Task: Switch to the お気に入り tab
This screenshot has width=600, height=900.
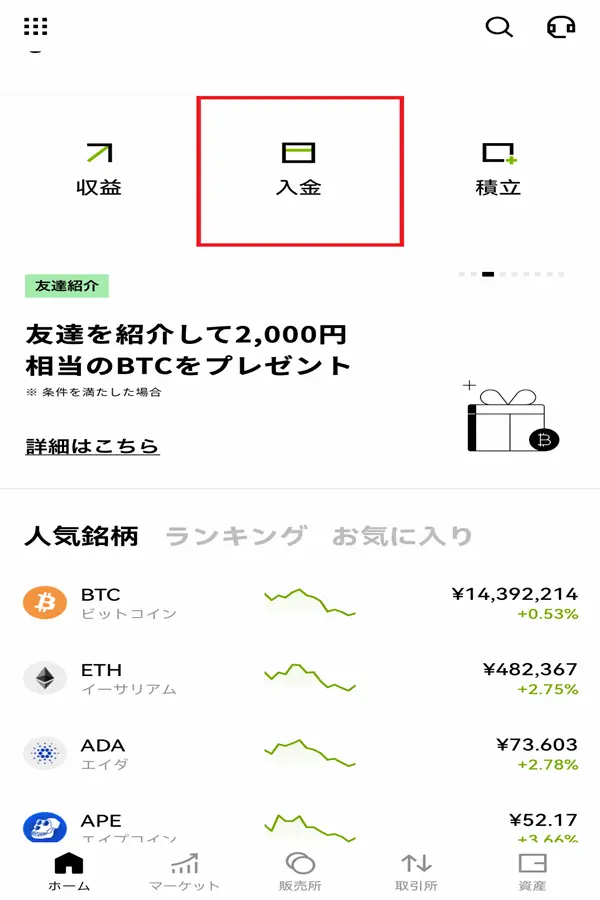Action: (402, 536)
